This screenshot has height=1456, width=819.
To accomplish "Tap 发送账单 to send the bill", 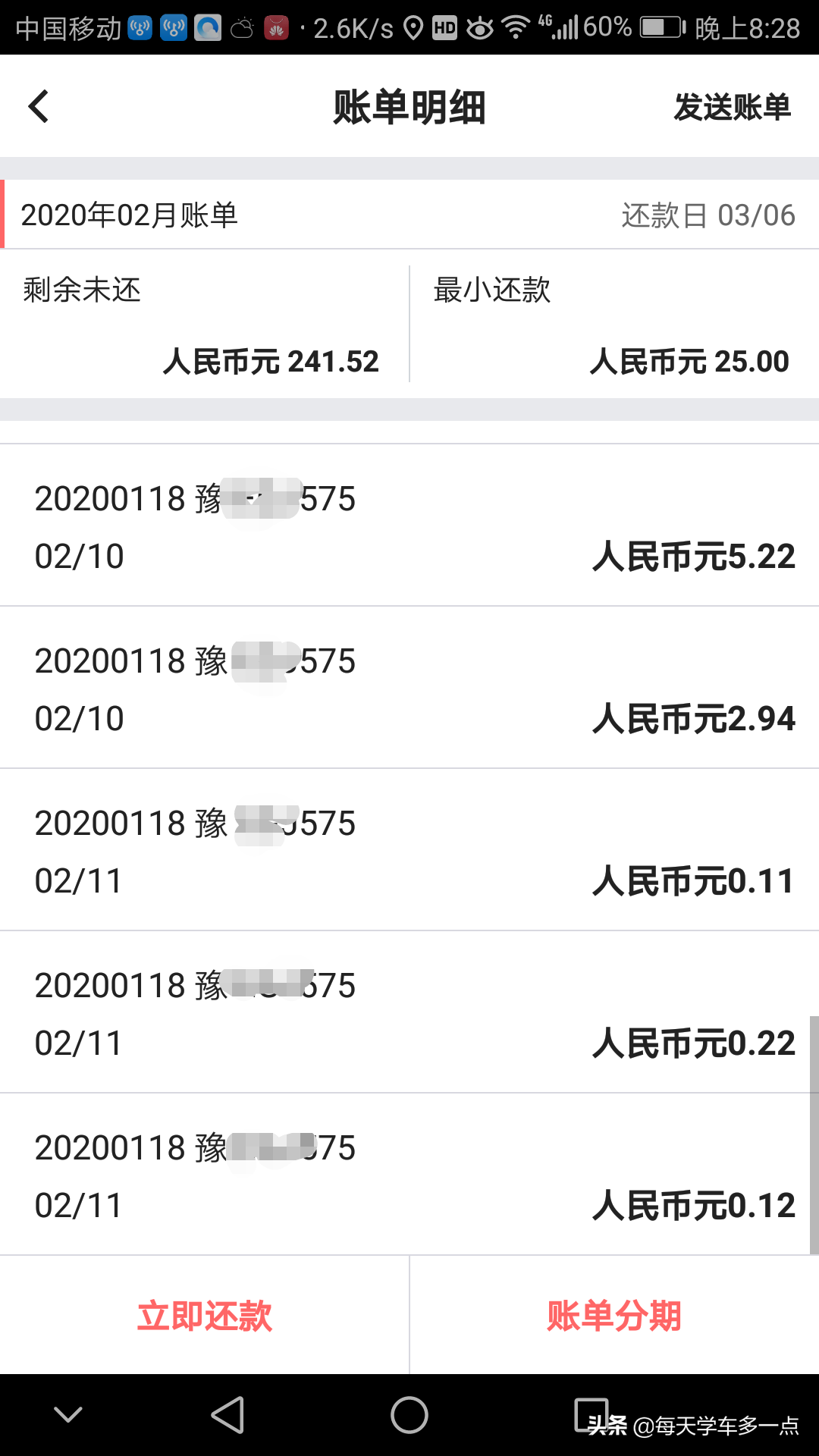I will pyautogui.click(x=733, y=107).
